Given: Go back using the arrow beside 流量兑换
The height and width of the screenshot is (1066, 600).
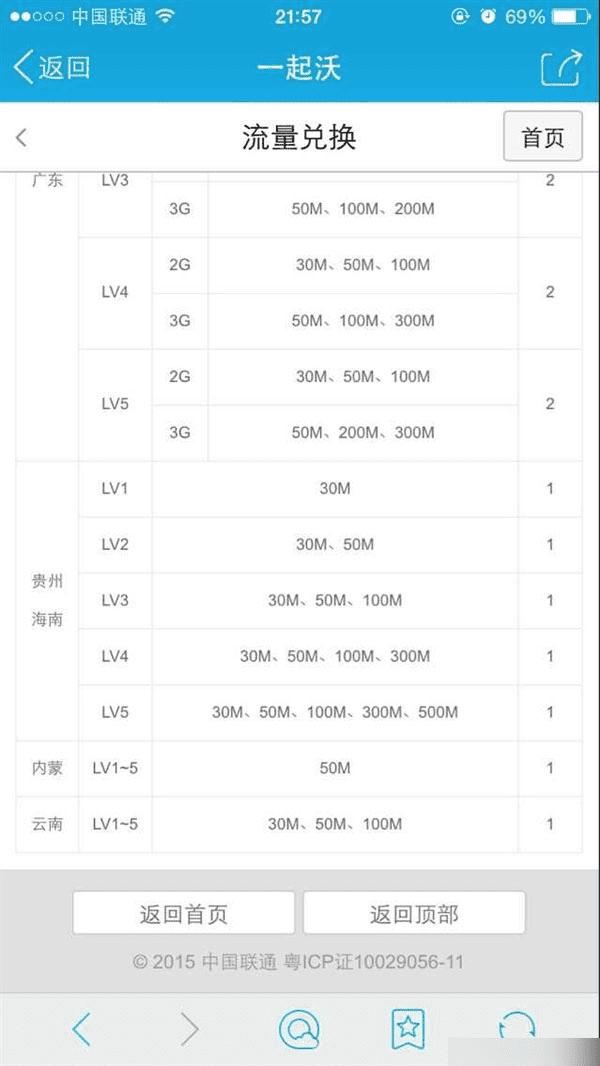Looking at the screenshot, I should tap(22, 139).
